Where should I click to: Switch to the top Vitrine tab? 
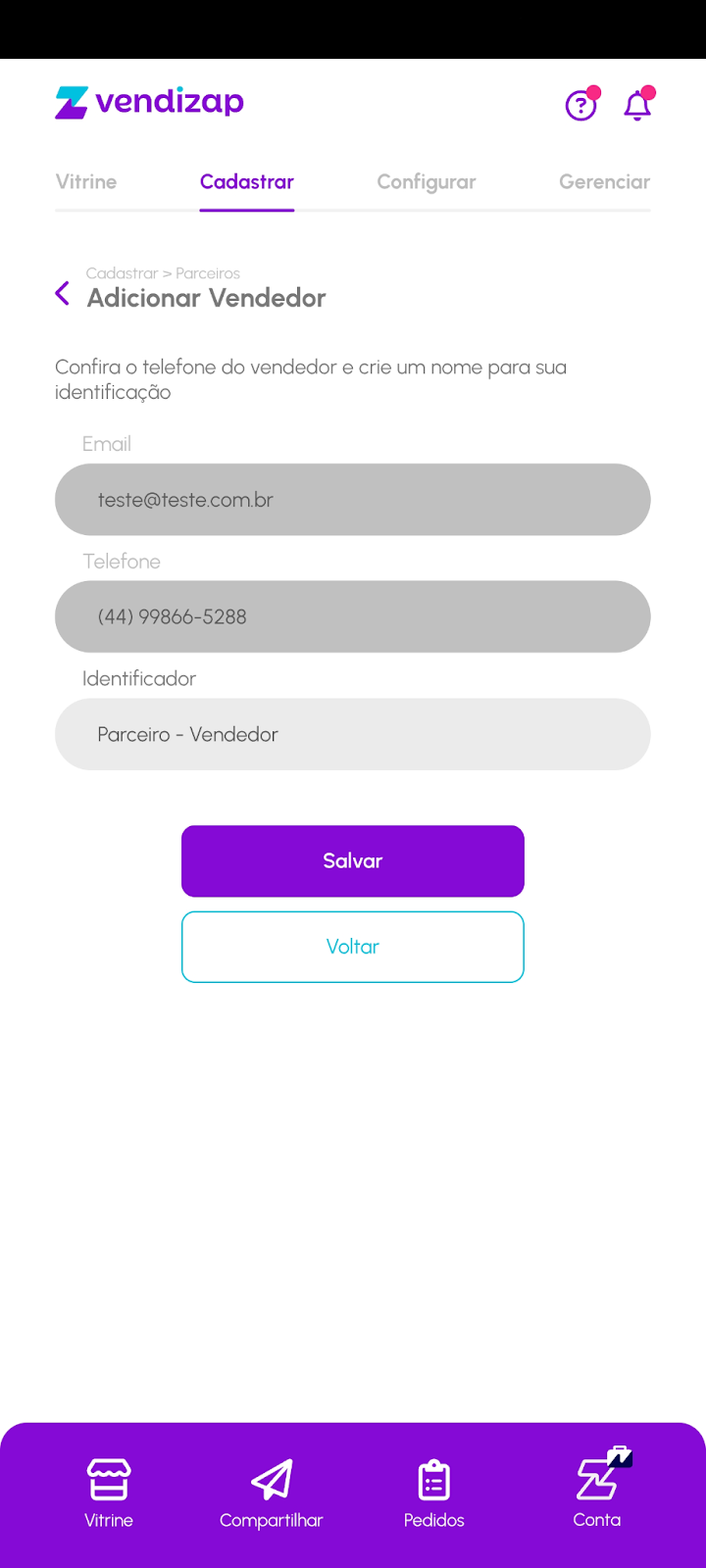[86, 181]
